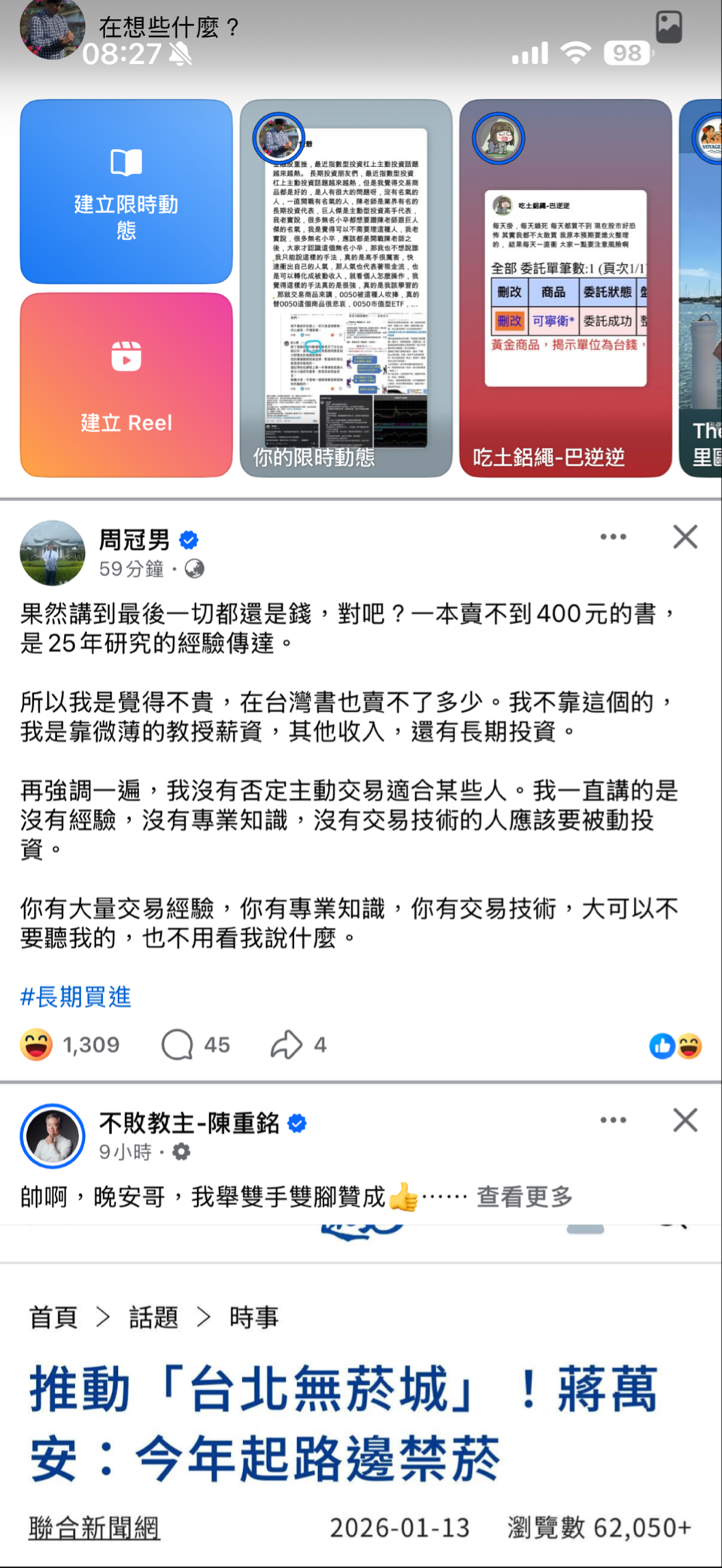The width and height of the screenshot is (722, 1568).
Task: Dismiss 周冠男's post
Action: coord(684,537)
